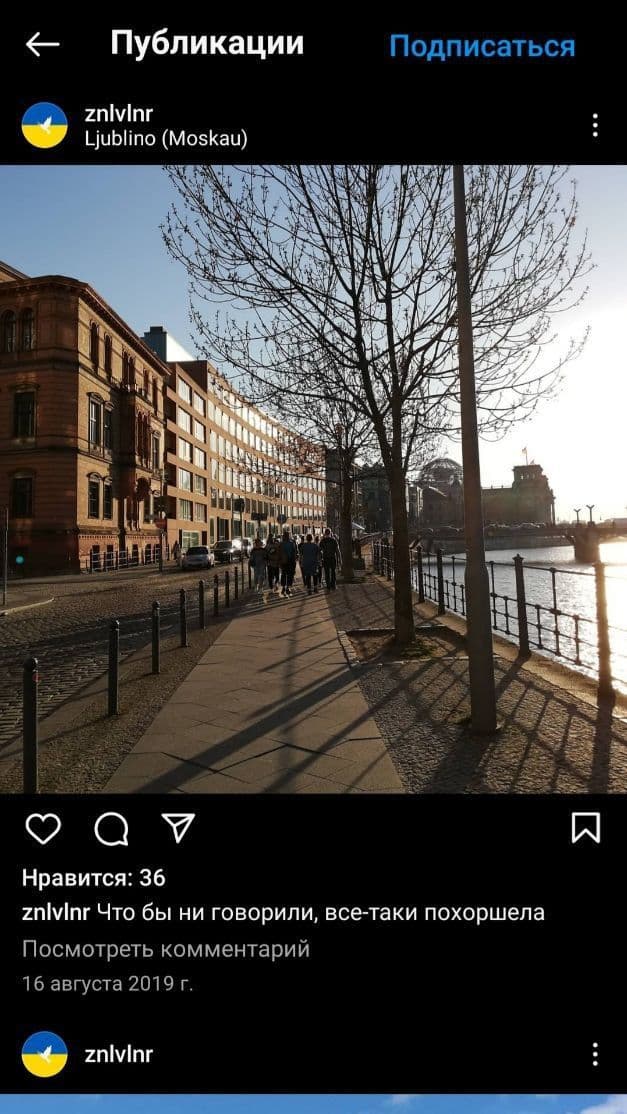Bookmark the riverside photo post
Image resolution: width=627 pixels, height=1114 pixels.
(585, 828)
